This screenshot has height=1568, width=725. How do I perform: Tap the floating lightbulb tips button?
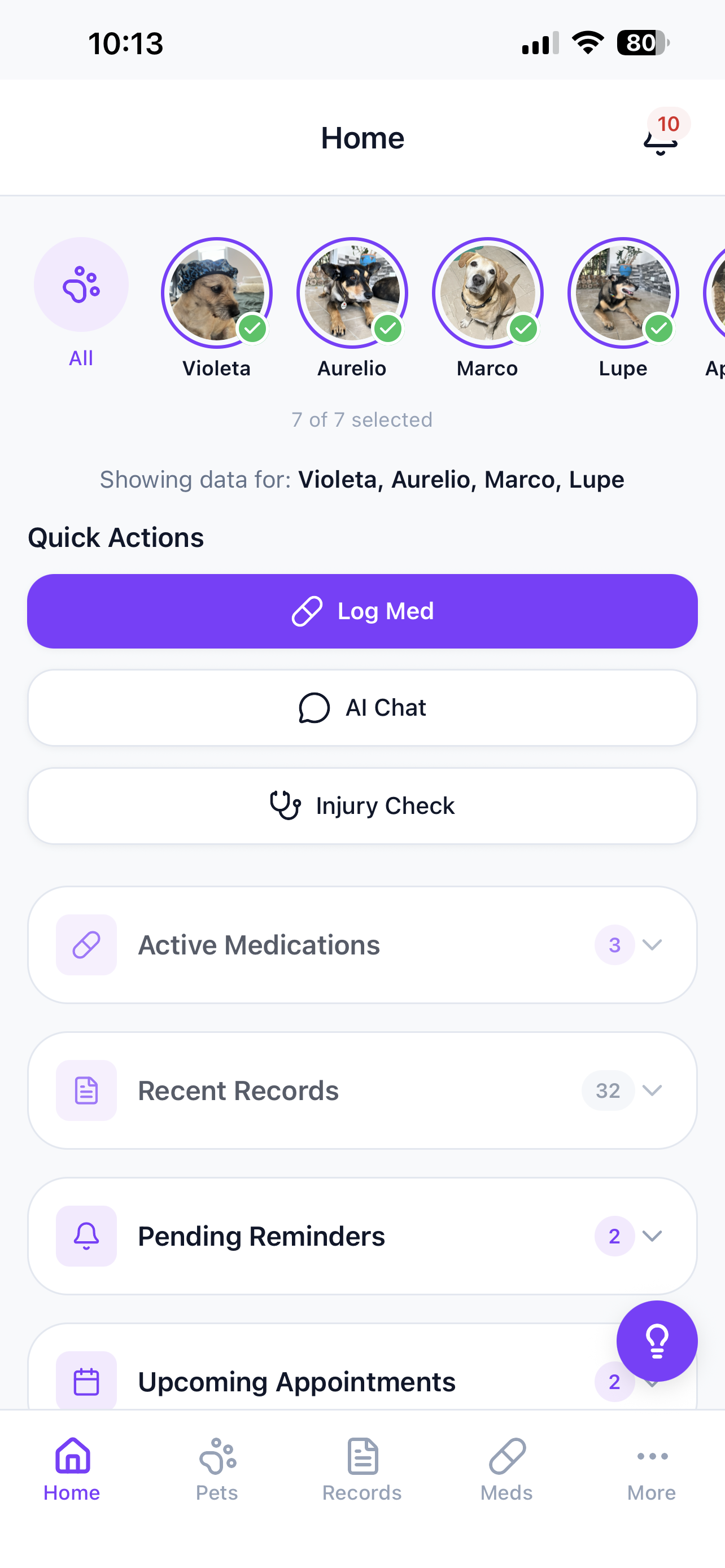tap(657, 1341)
